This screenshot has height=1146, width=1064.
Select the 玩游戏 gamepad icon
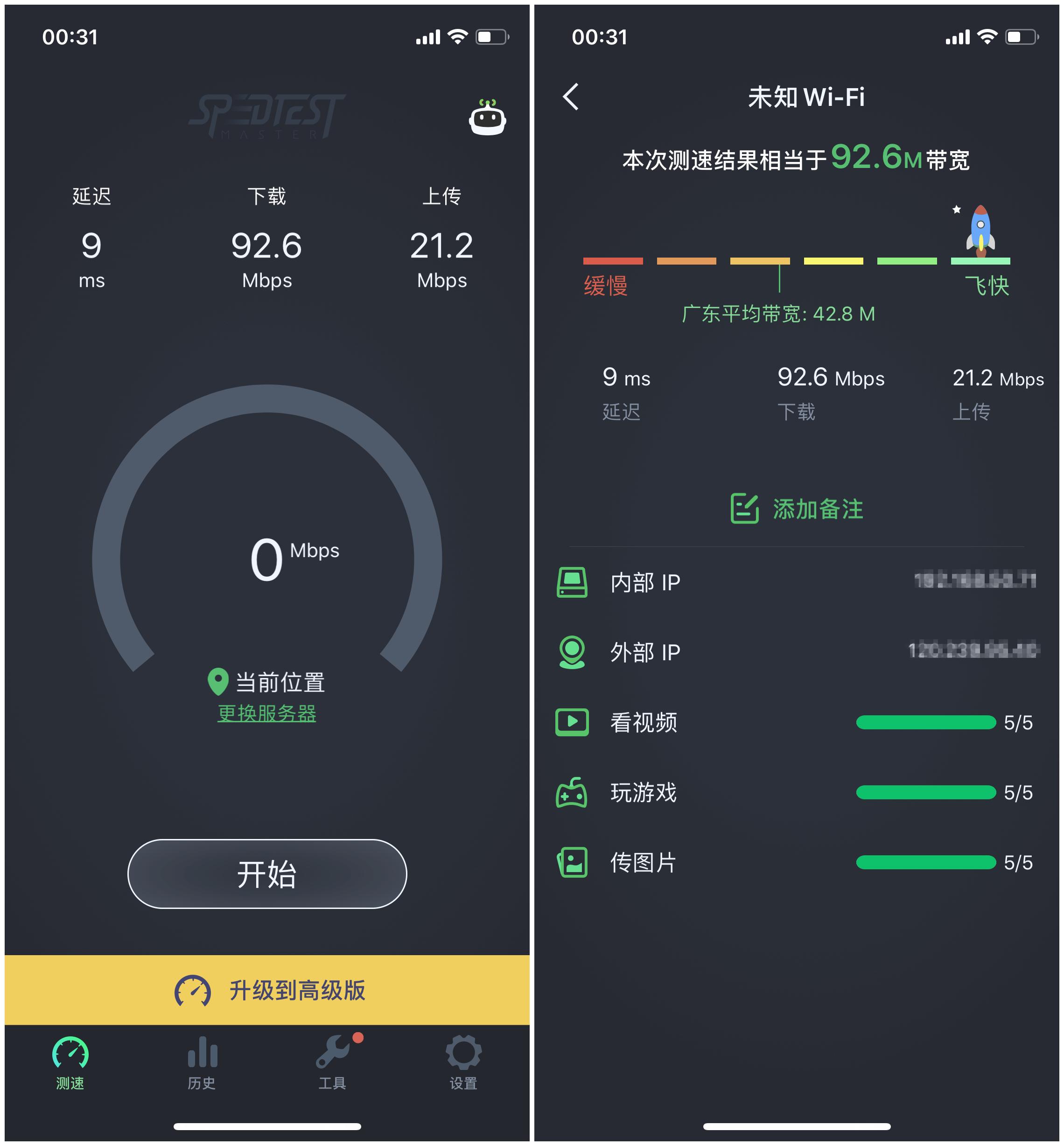(x=572, y=793)
